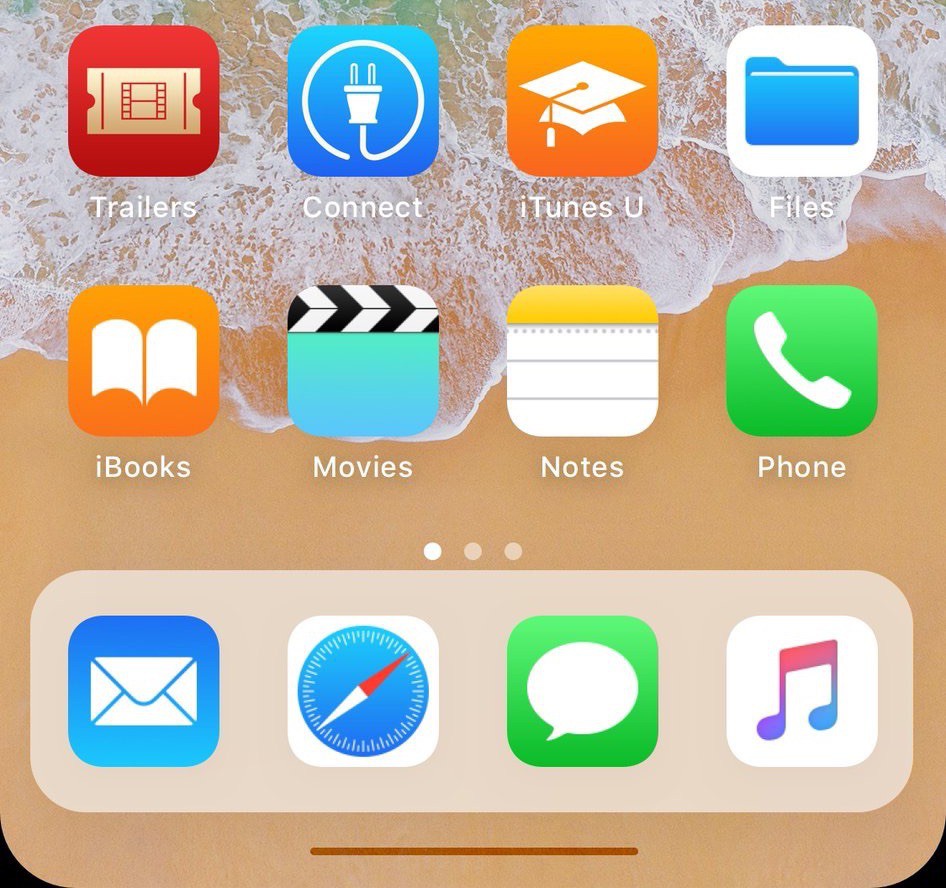Open Mail from the dock

[143, 691]
